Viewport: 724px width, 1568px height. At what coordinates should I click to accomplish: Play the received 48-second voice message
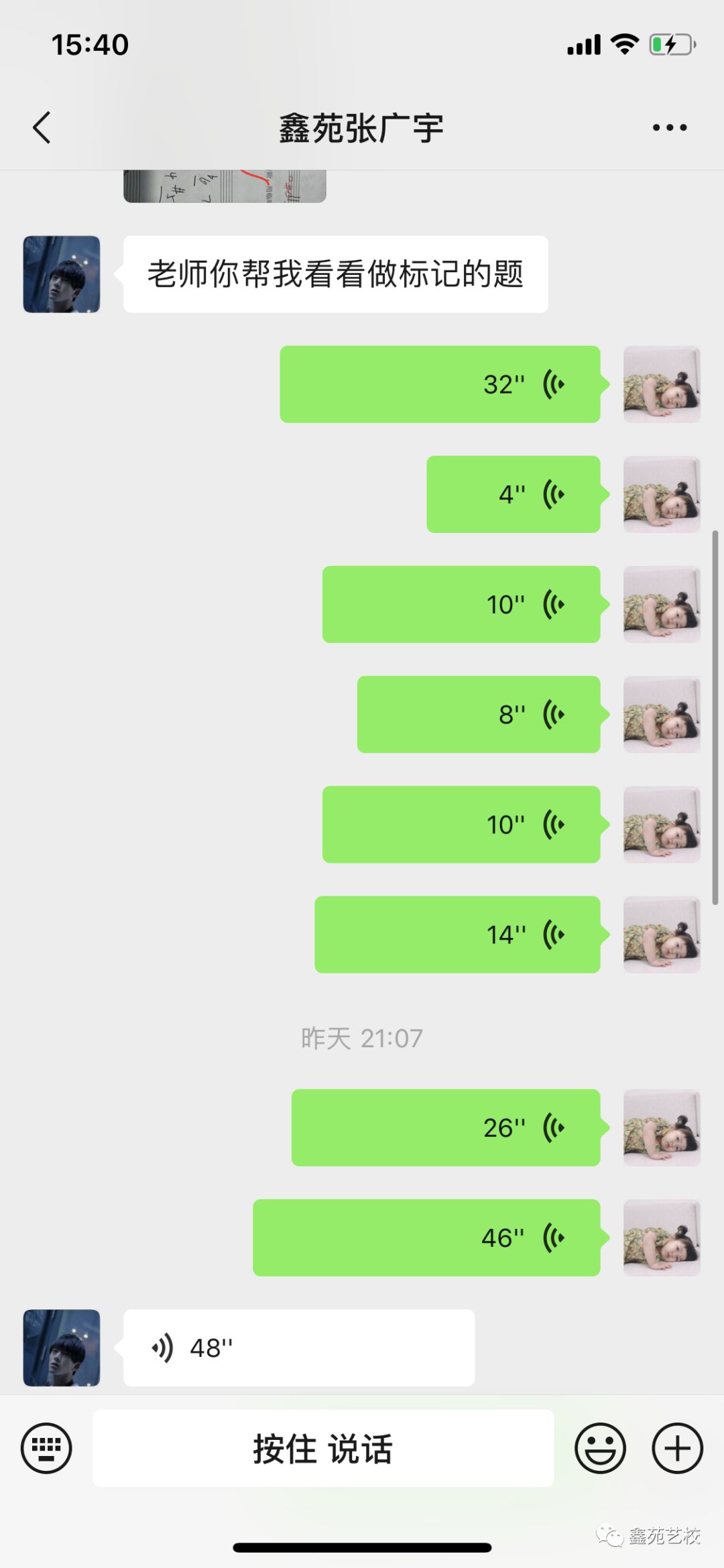tap(298, 1347)
